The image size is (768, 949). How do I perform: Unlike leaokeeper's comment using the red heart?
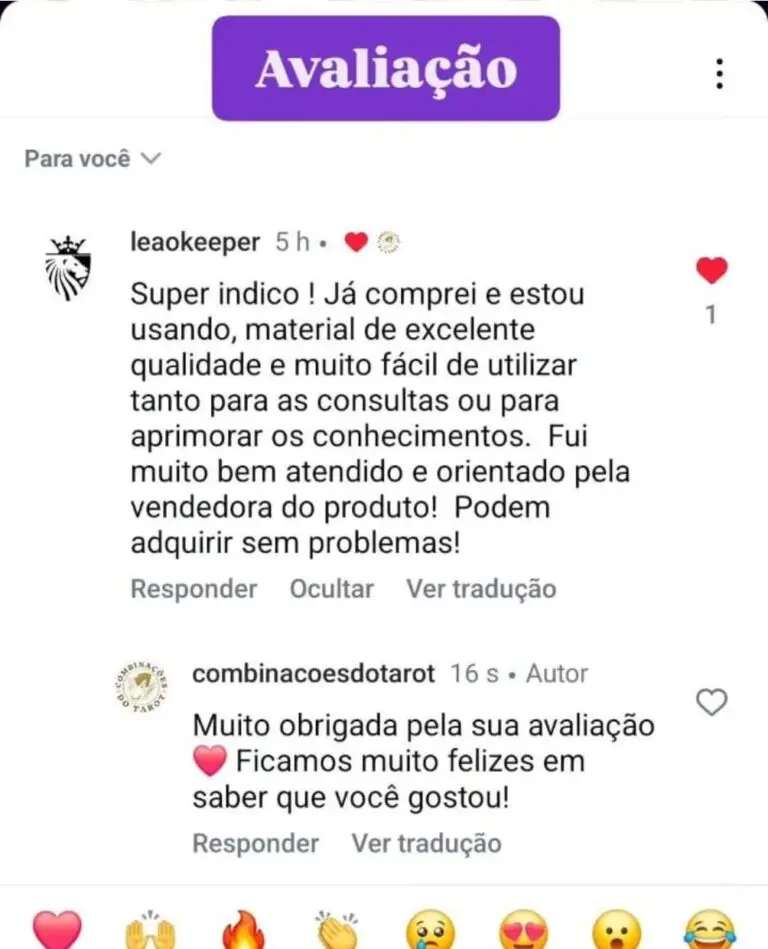pos(711,271)
